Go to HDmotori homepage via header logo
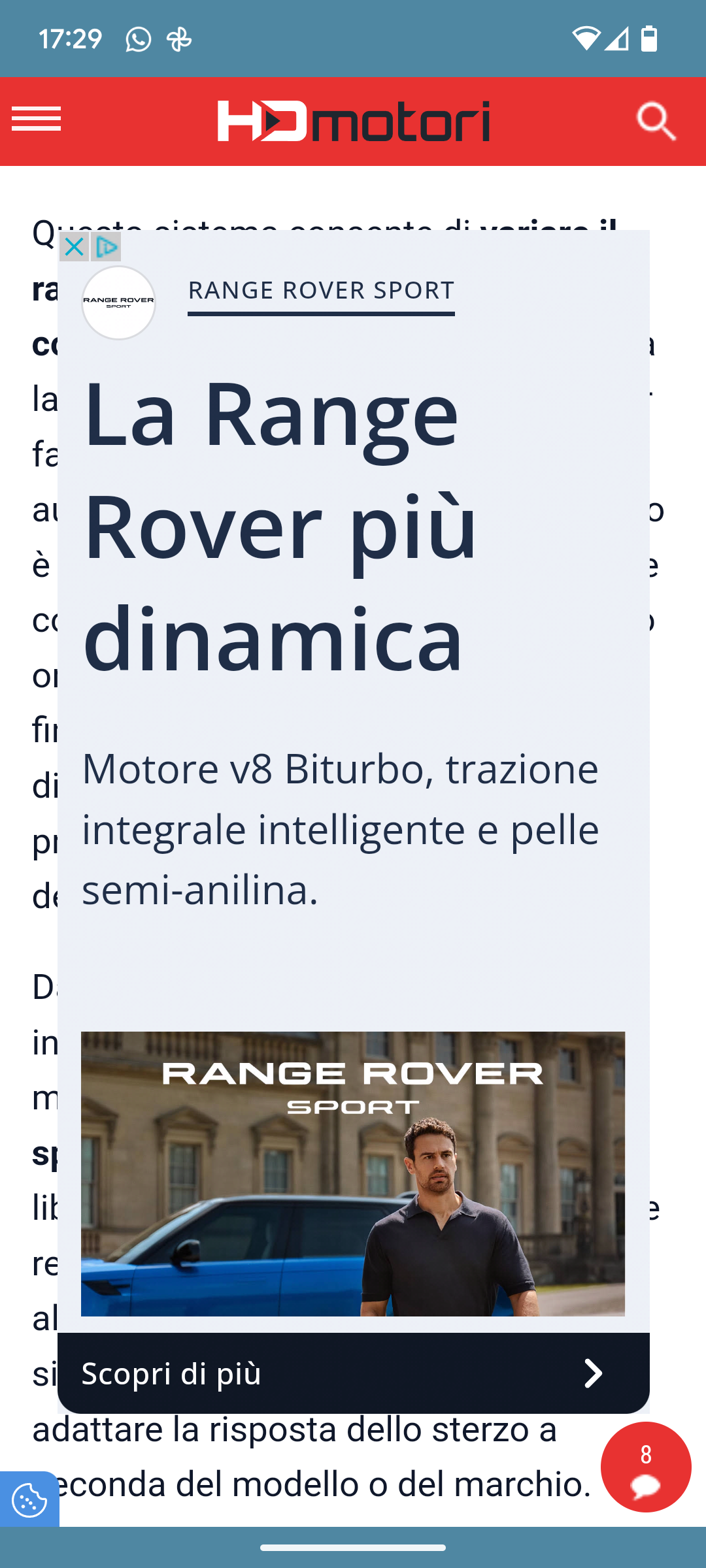Screen dimensions: 706x1568 click(x=353, y=121)
